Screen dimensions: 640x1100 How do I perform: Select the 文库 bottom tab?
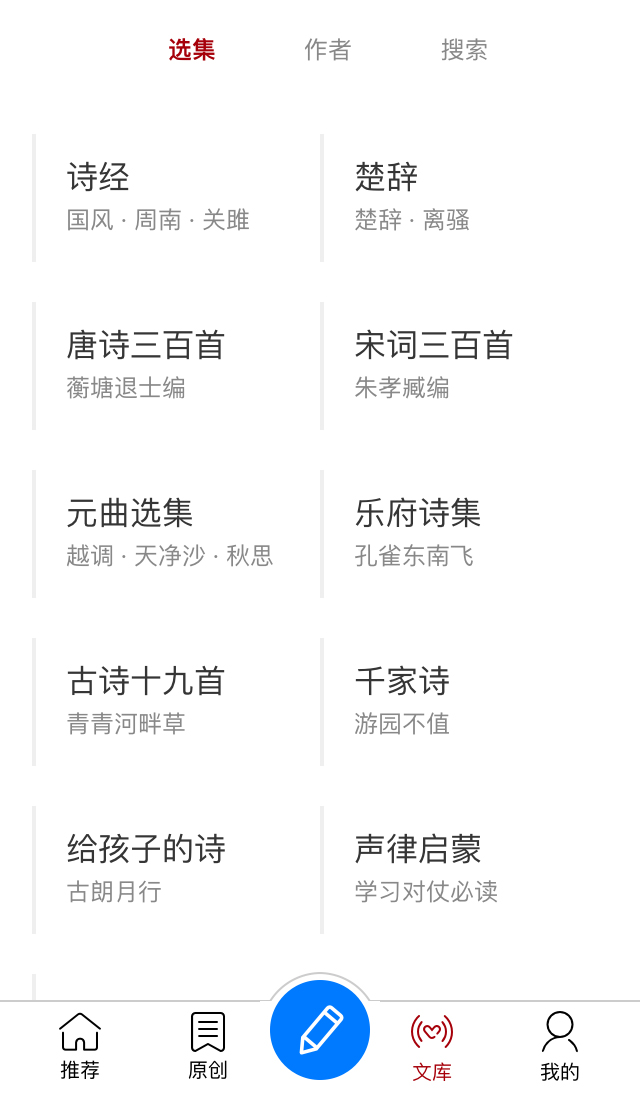(432, 1046)
